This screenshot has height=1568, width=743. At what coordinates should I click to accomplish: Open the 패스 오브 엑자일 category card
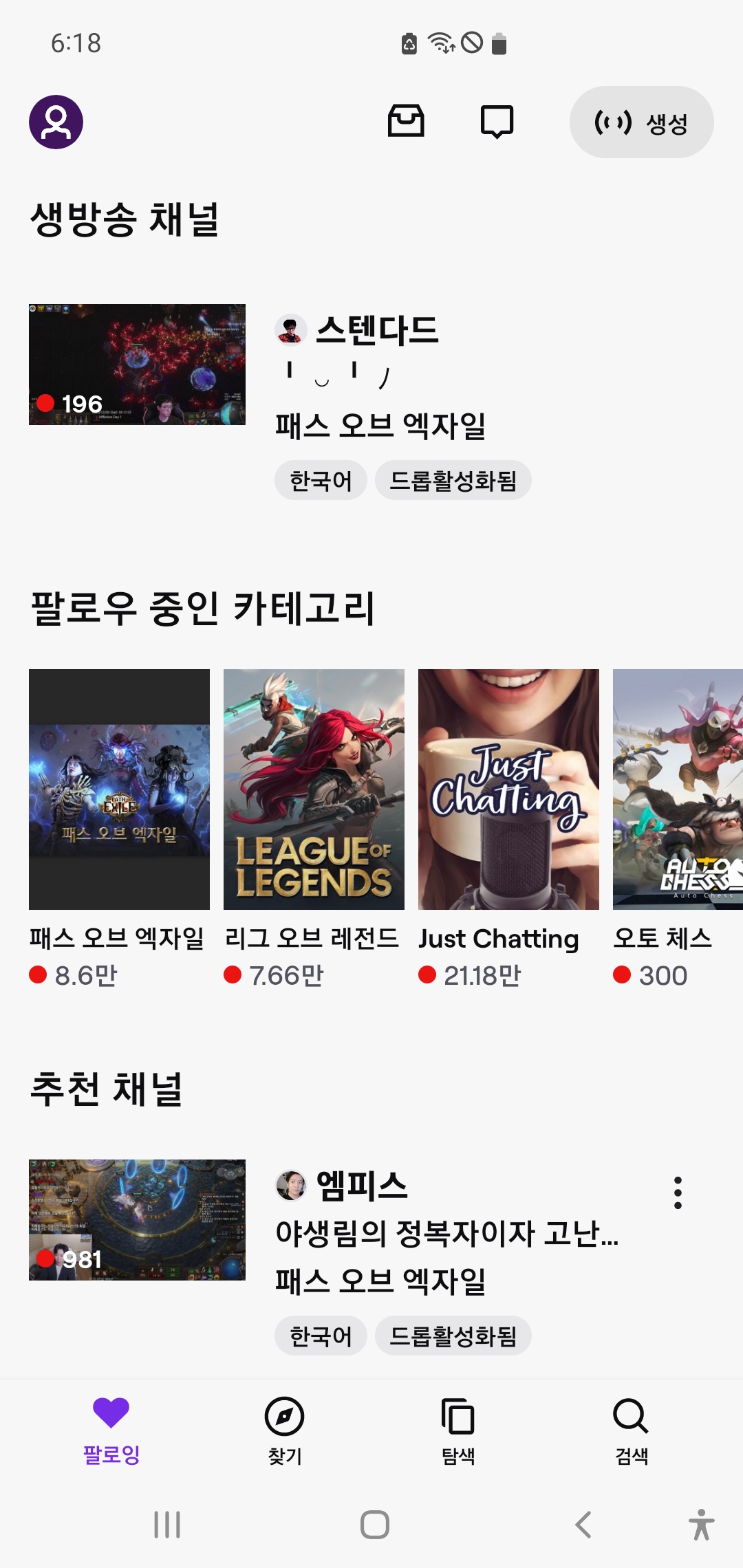119,789
